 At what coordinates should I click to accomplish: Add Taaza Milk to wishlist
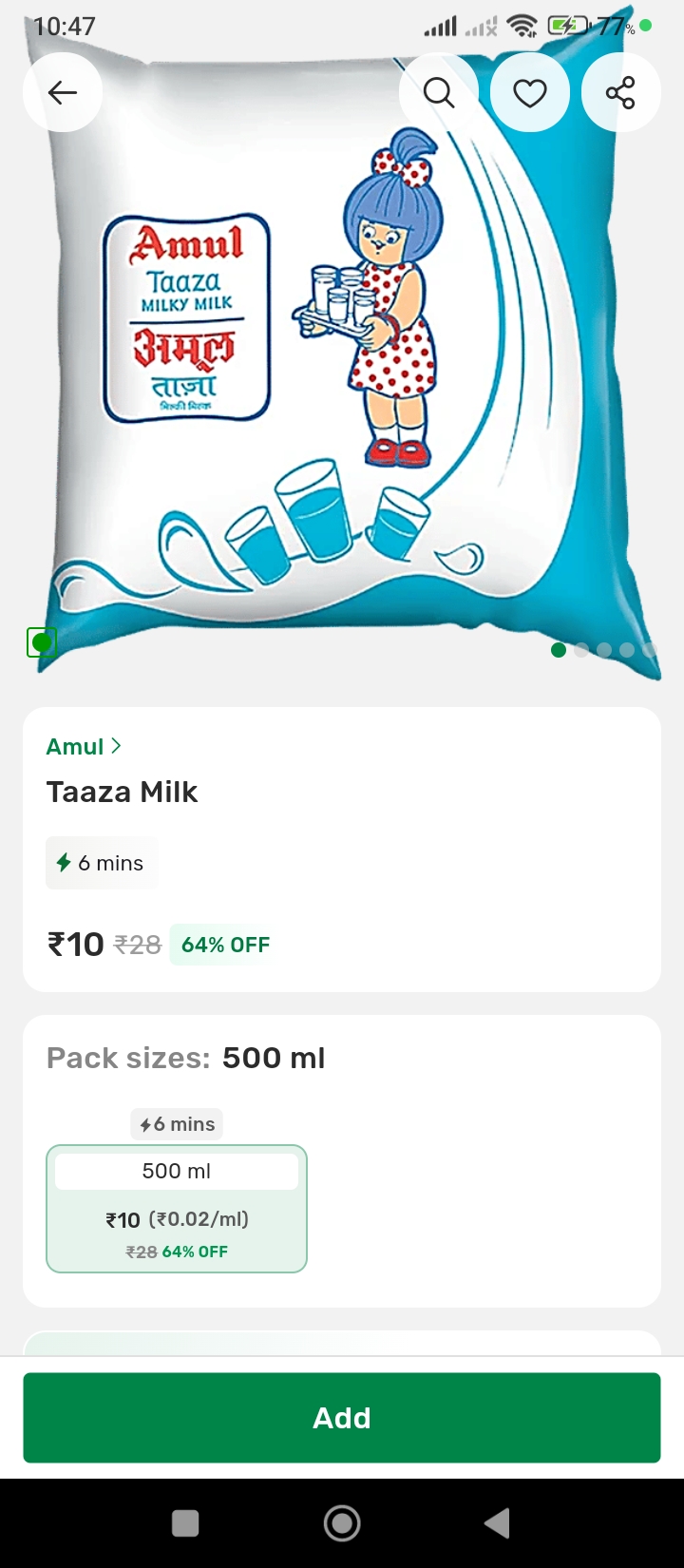(530, 92)
